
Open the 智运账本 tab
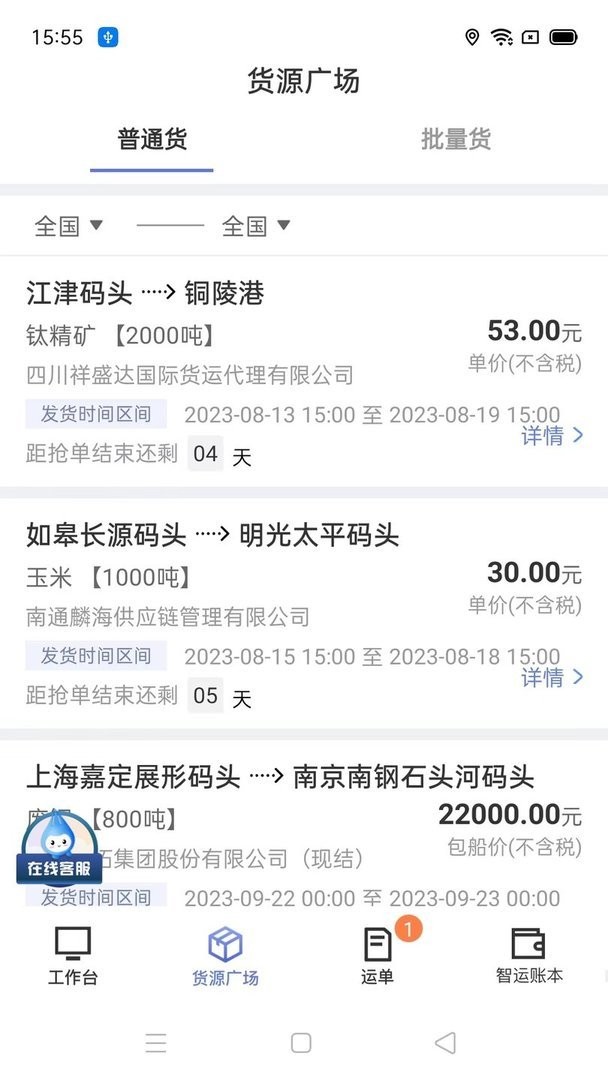(x=529, y=955)
